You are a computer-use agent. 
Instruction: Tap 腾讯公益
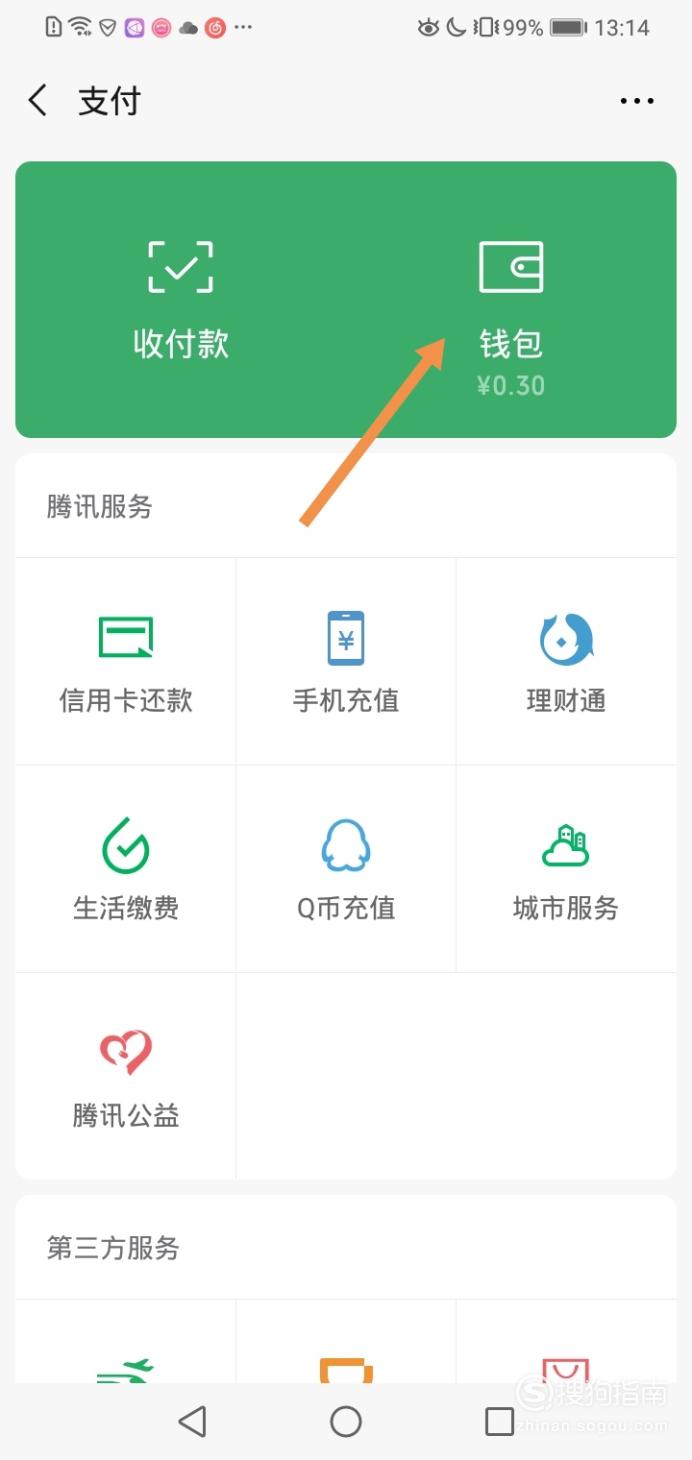click(126, 1077)
